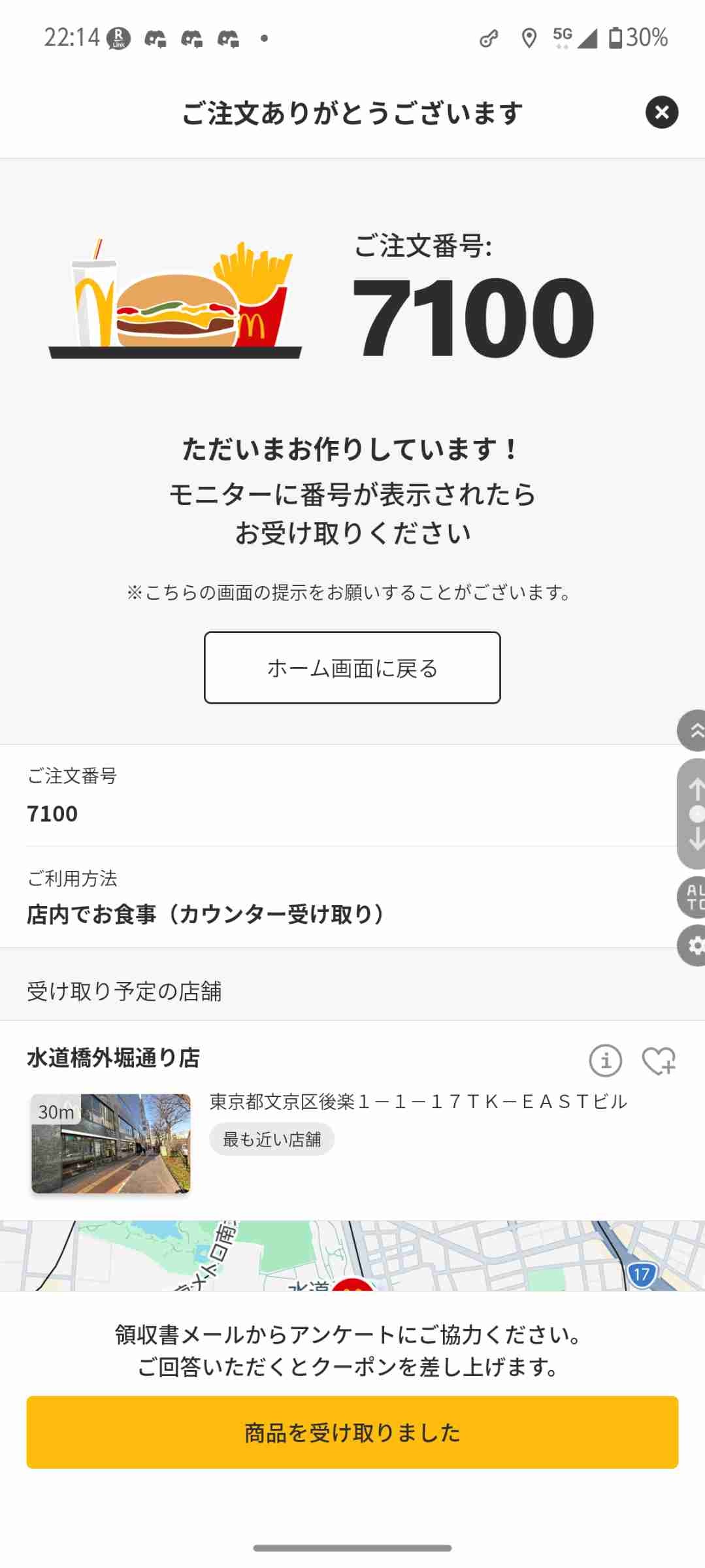Screen dimensions: 705x1568
Task: Tap ホーム画面に戻る button
Action: coord(352,668)
